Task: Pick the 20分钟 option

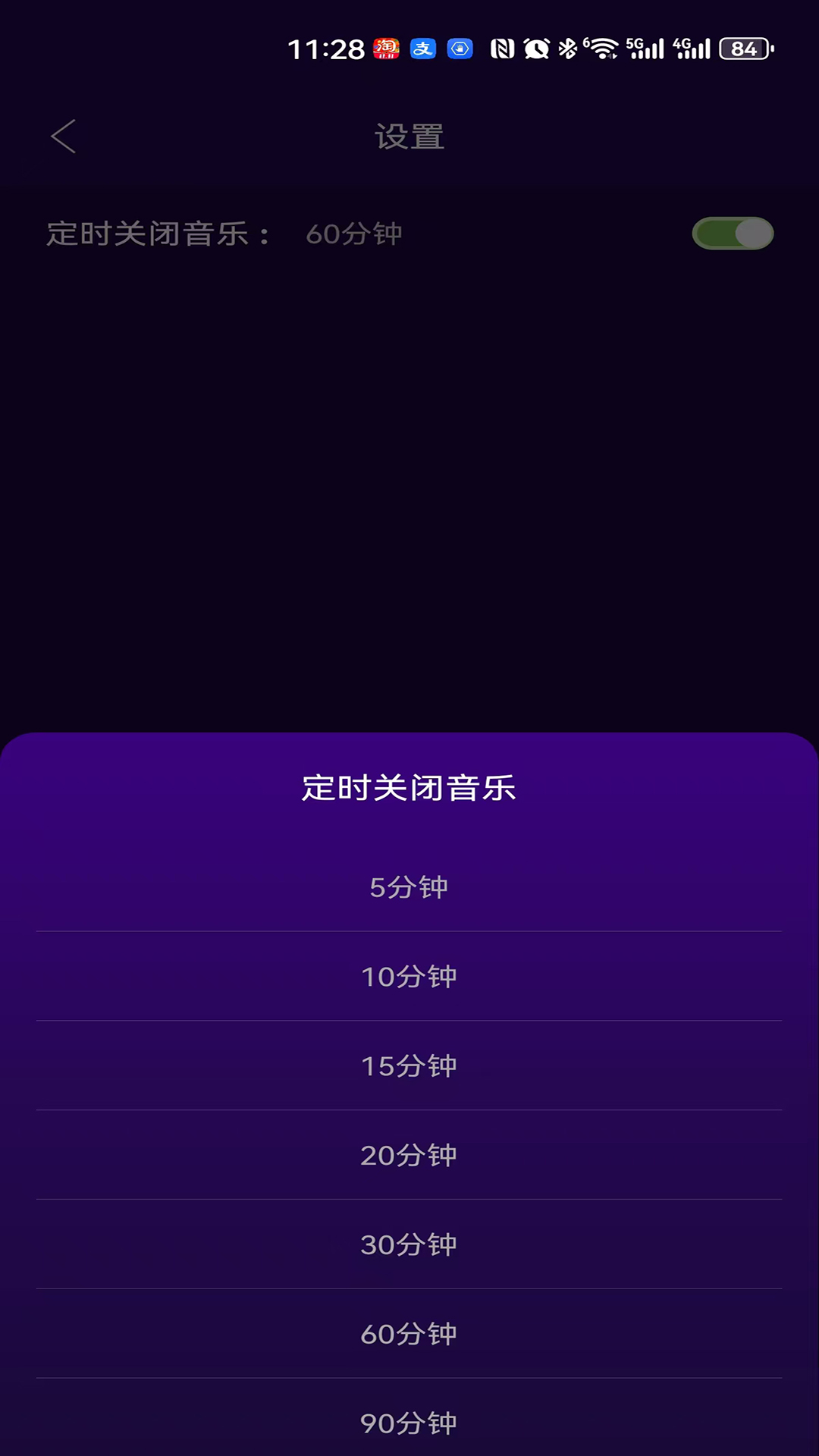Action: pyautogui.click(x=409, y=1156)
